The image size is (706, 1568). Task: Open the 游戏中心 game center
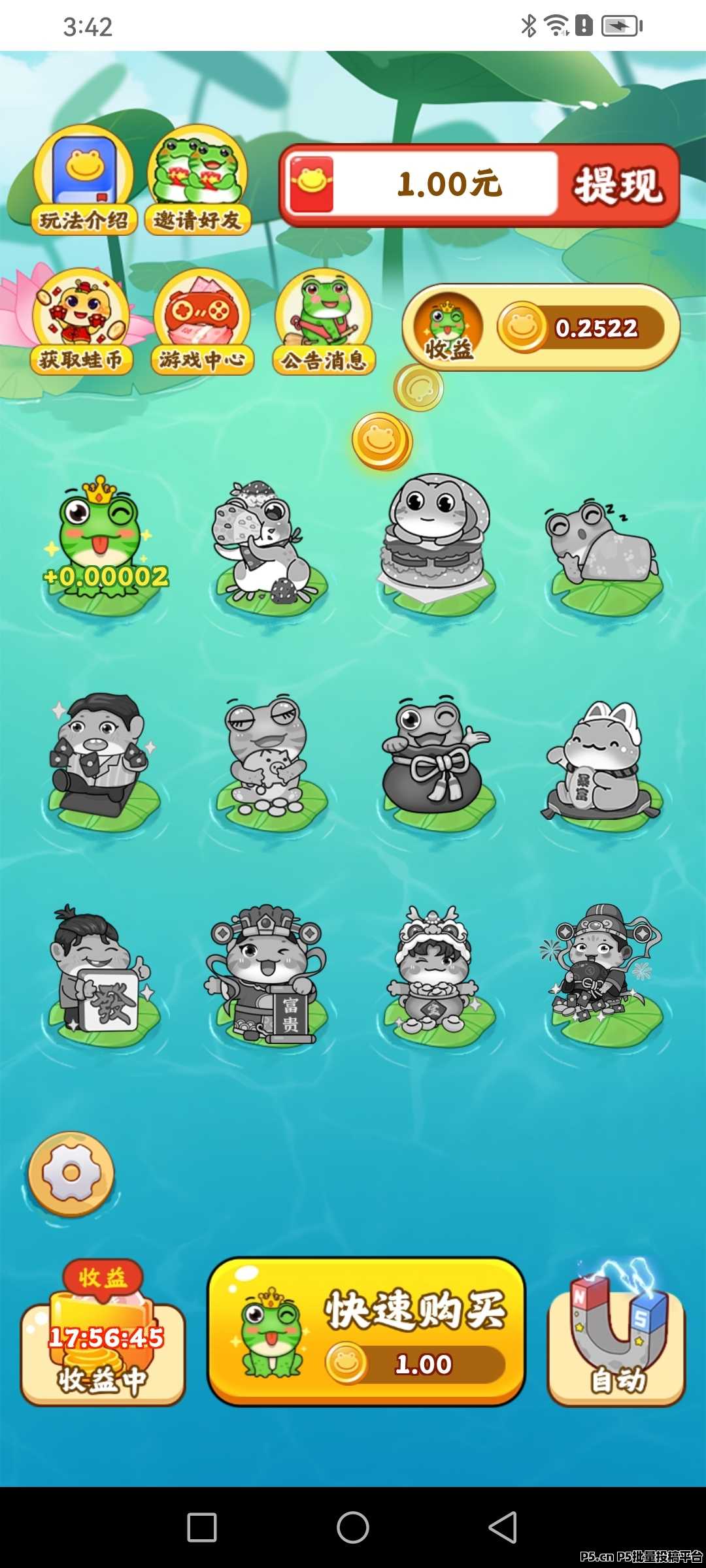(x=202, y=323)
